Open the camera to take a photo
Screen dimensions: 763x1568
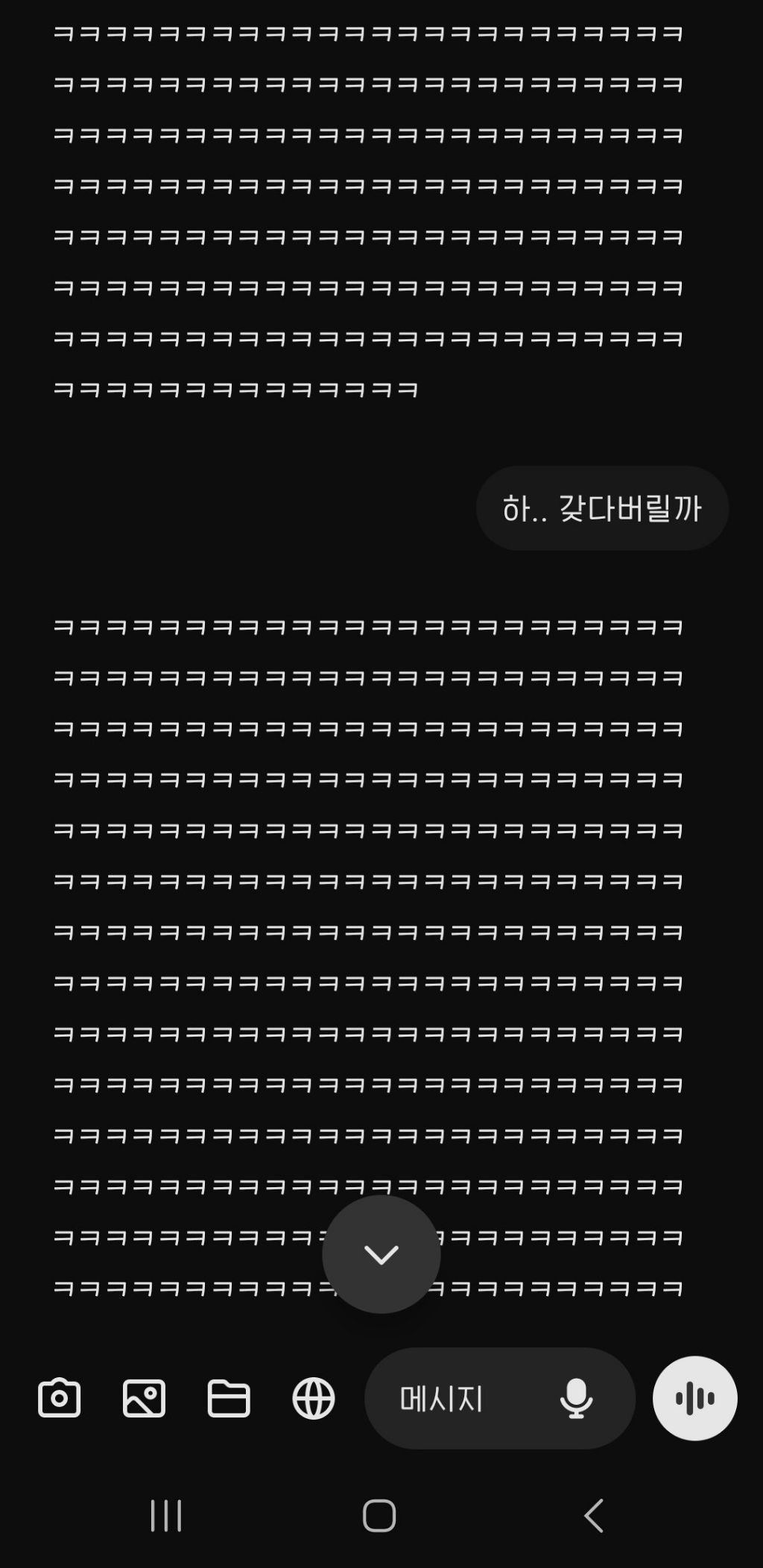pos(60,1398)
